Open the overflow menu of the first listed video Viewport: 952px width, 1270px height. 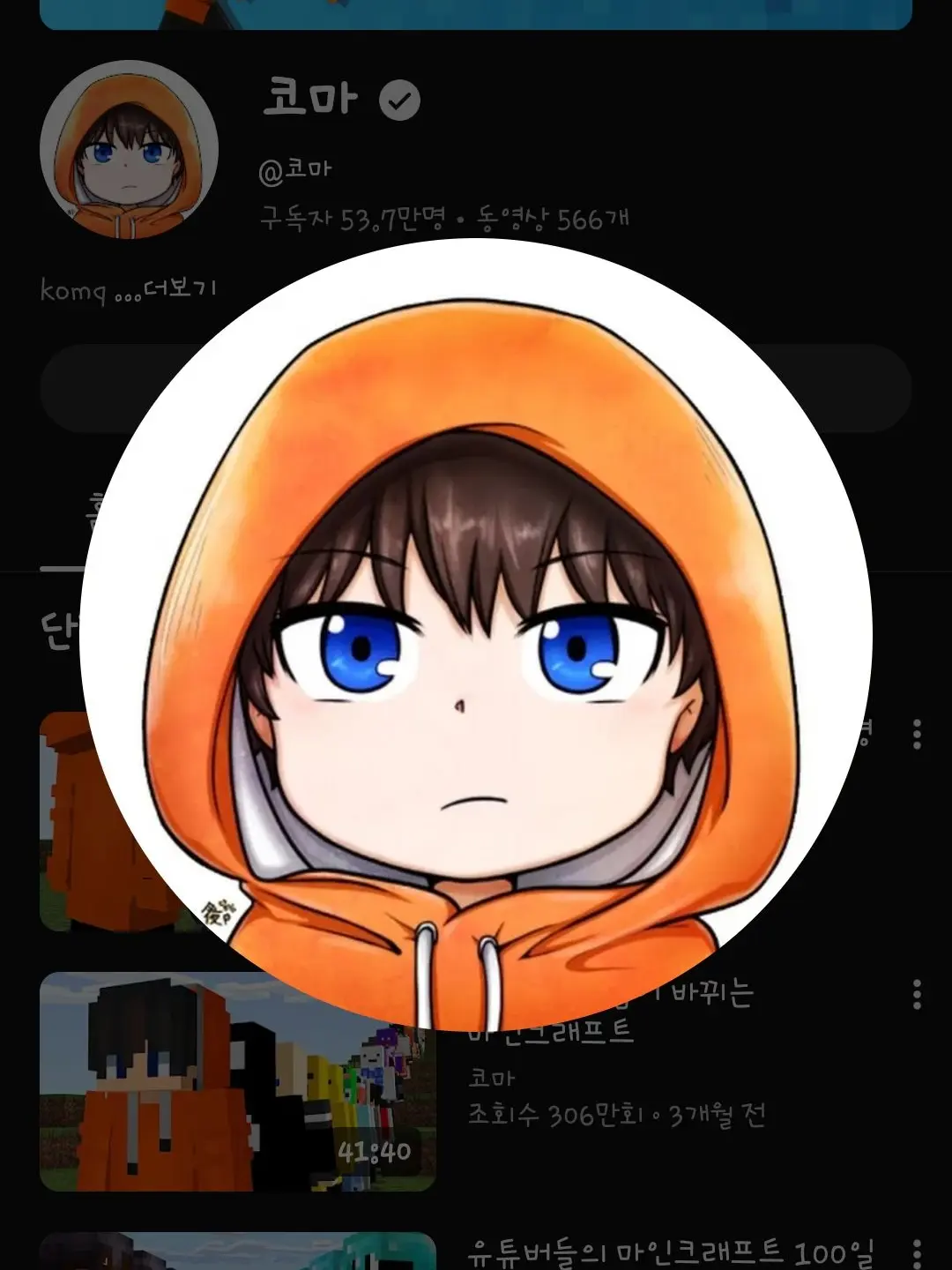point(917,734)
